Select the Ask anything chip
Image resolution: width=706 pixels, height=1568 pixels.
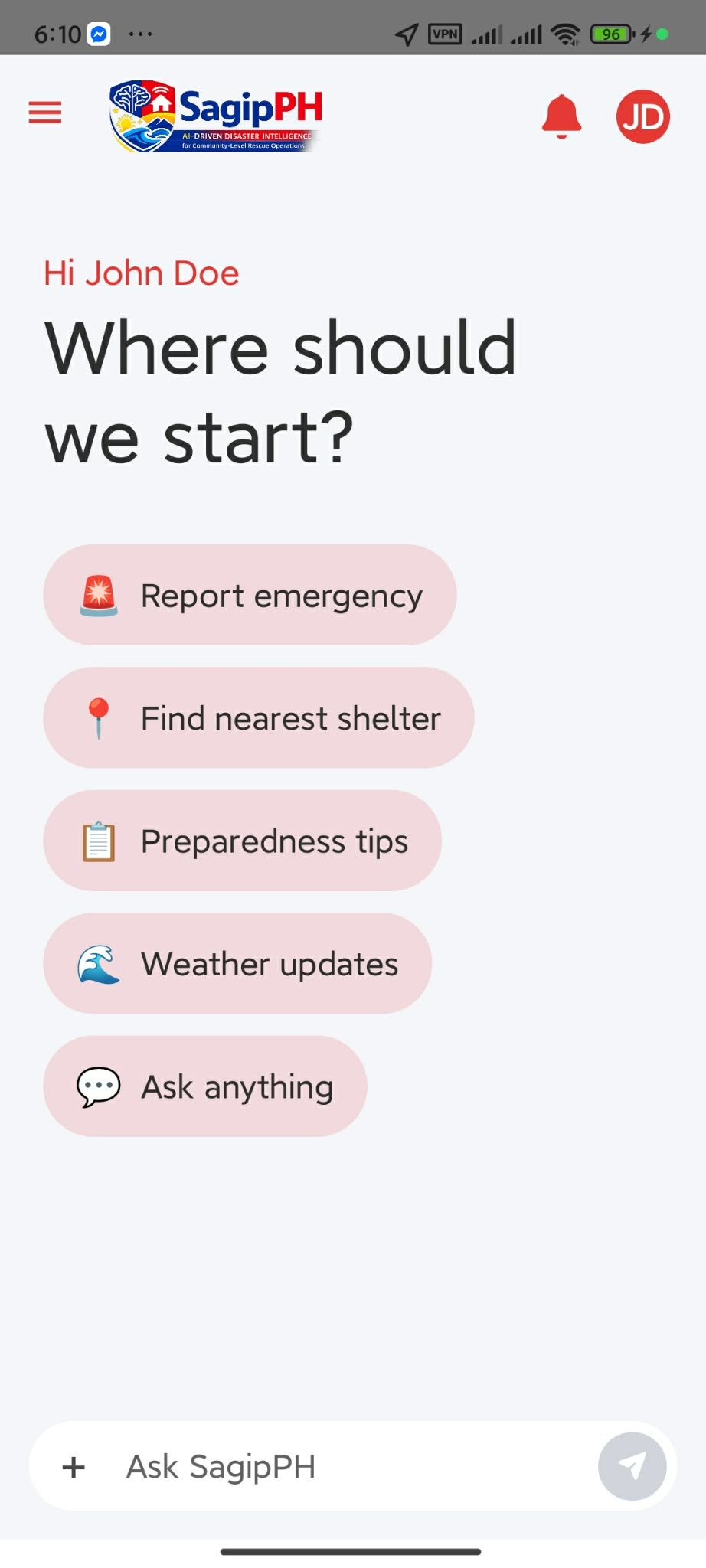tap(205, 1086)
